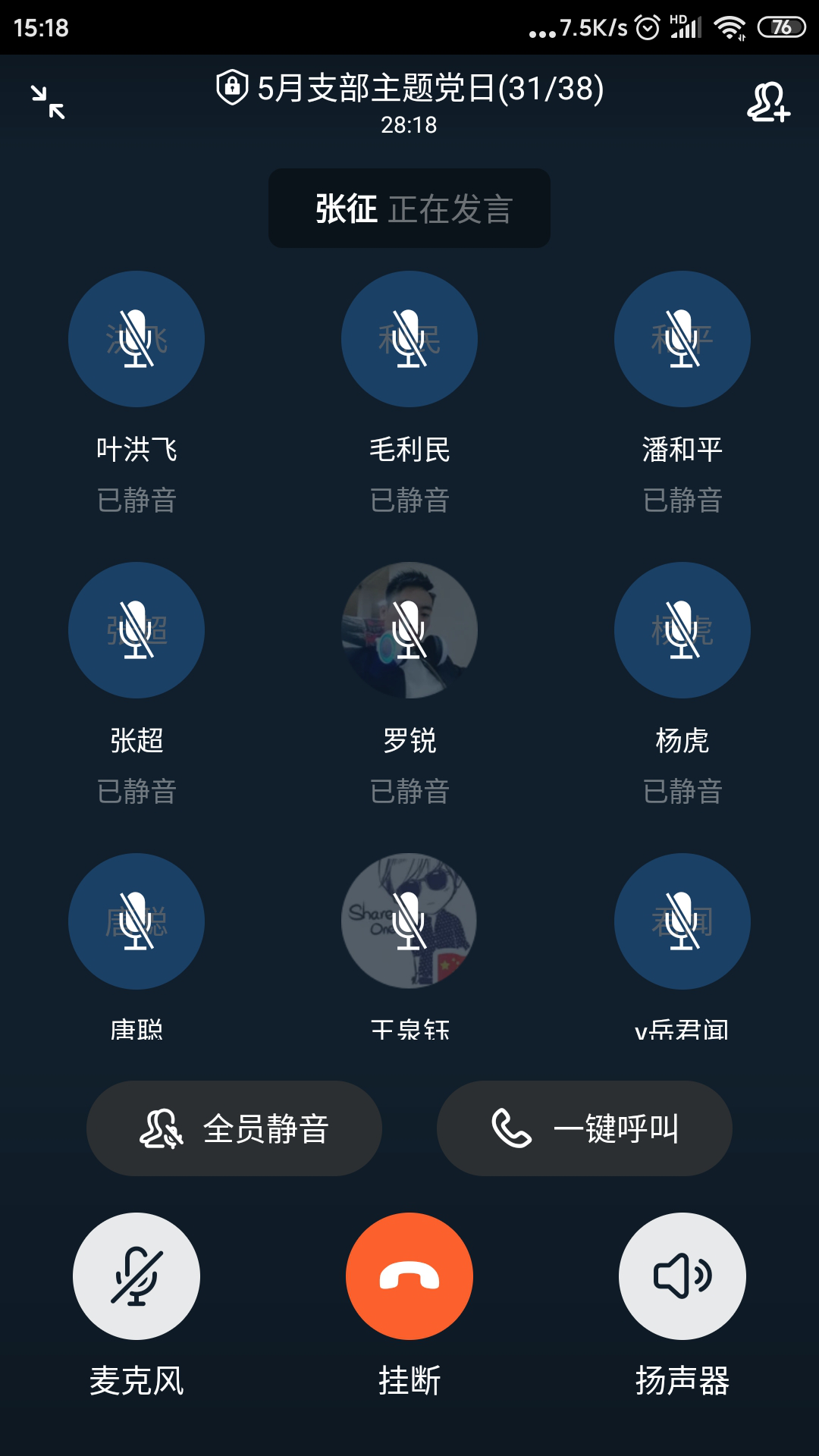
Task: Add a participant to the call
Action: point(768,102)
